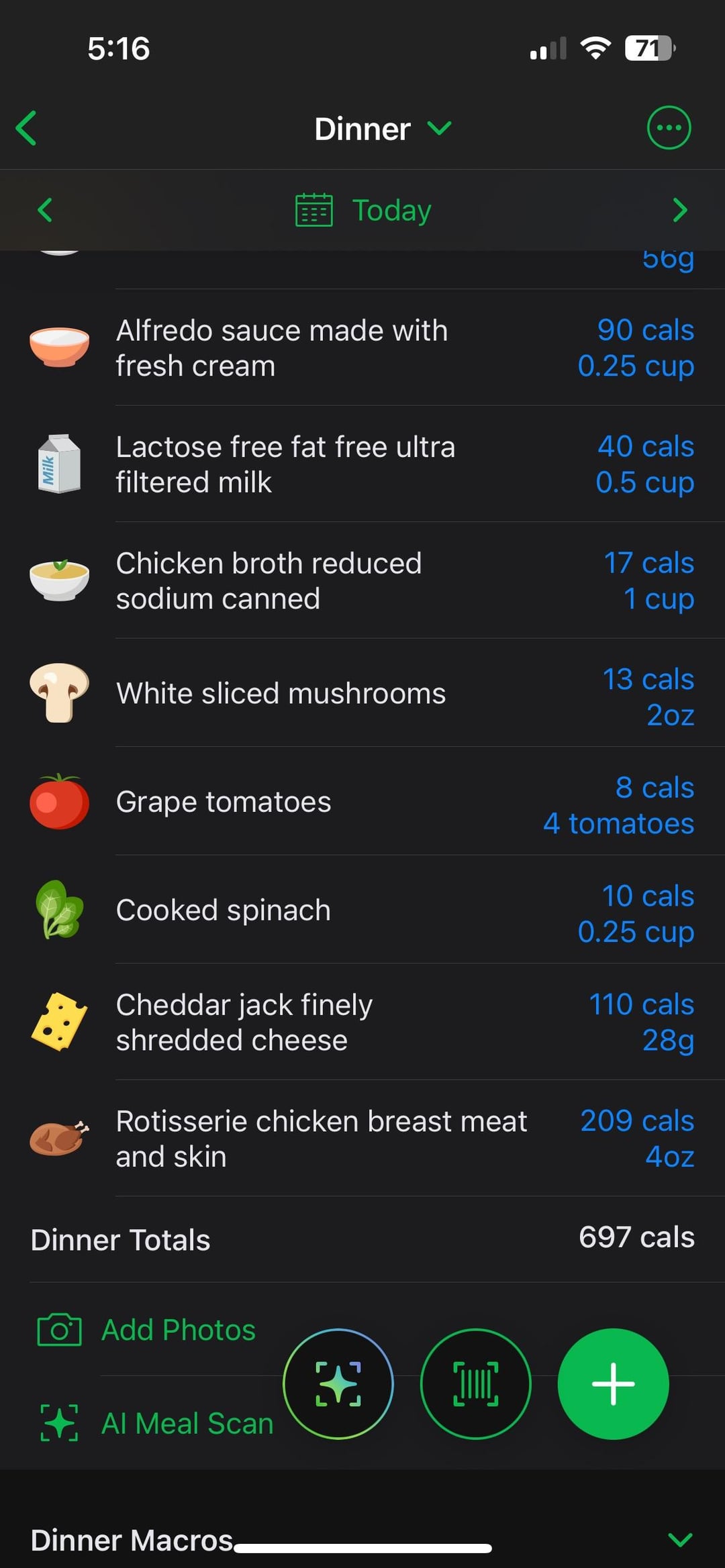The width and height of the screenshot is (725, 1568).
Task: Open the barcode scanner button
Action: (475, 1383)
